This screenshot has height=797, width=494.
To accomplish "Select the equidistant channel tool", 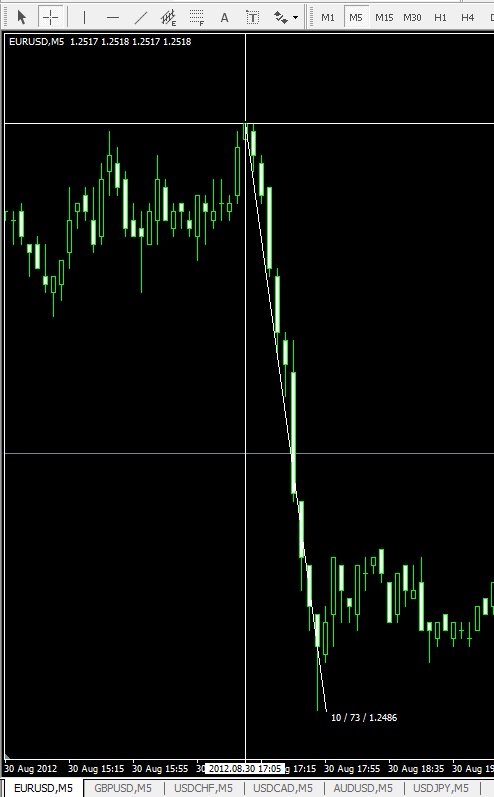I will coord(169,17).
